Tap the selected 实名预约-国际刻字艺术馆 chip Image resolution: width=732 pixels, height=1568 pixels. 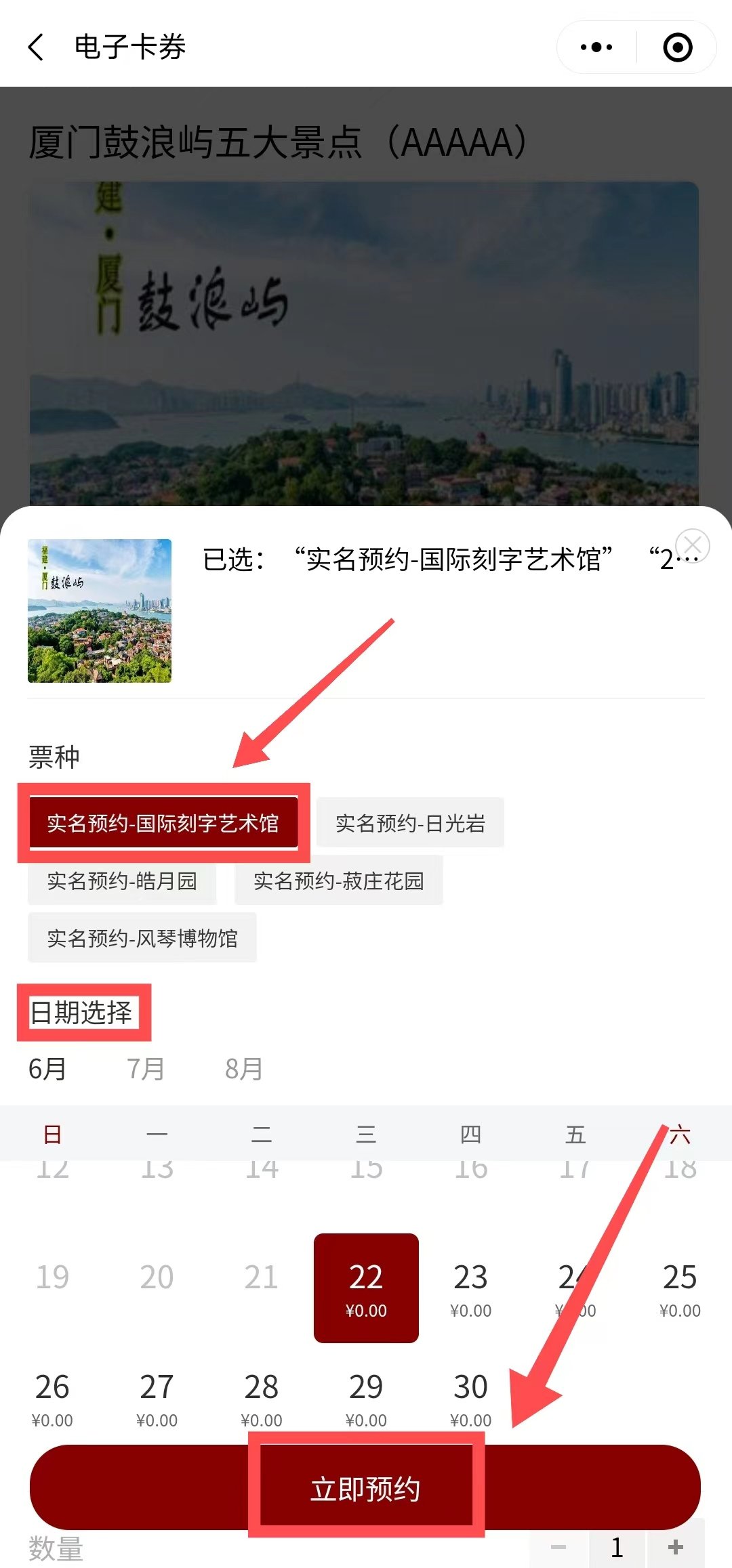(163, 823)
